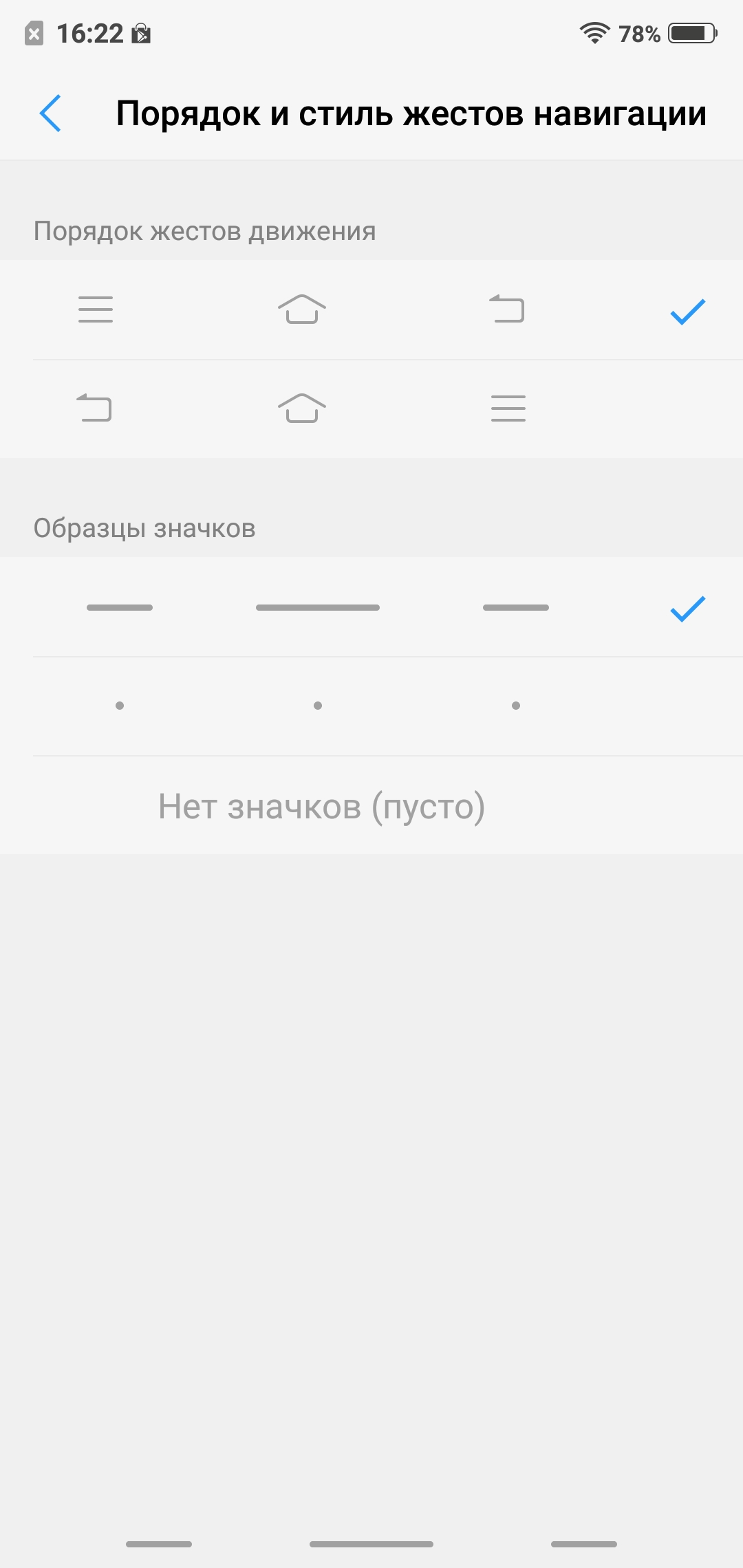The width and height of the screenshot is (743, 1568).
Task: Go back from navigation gestures settings
Action: [x=51, y=113]
